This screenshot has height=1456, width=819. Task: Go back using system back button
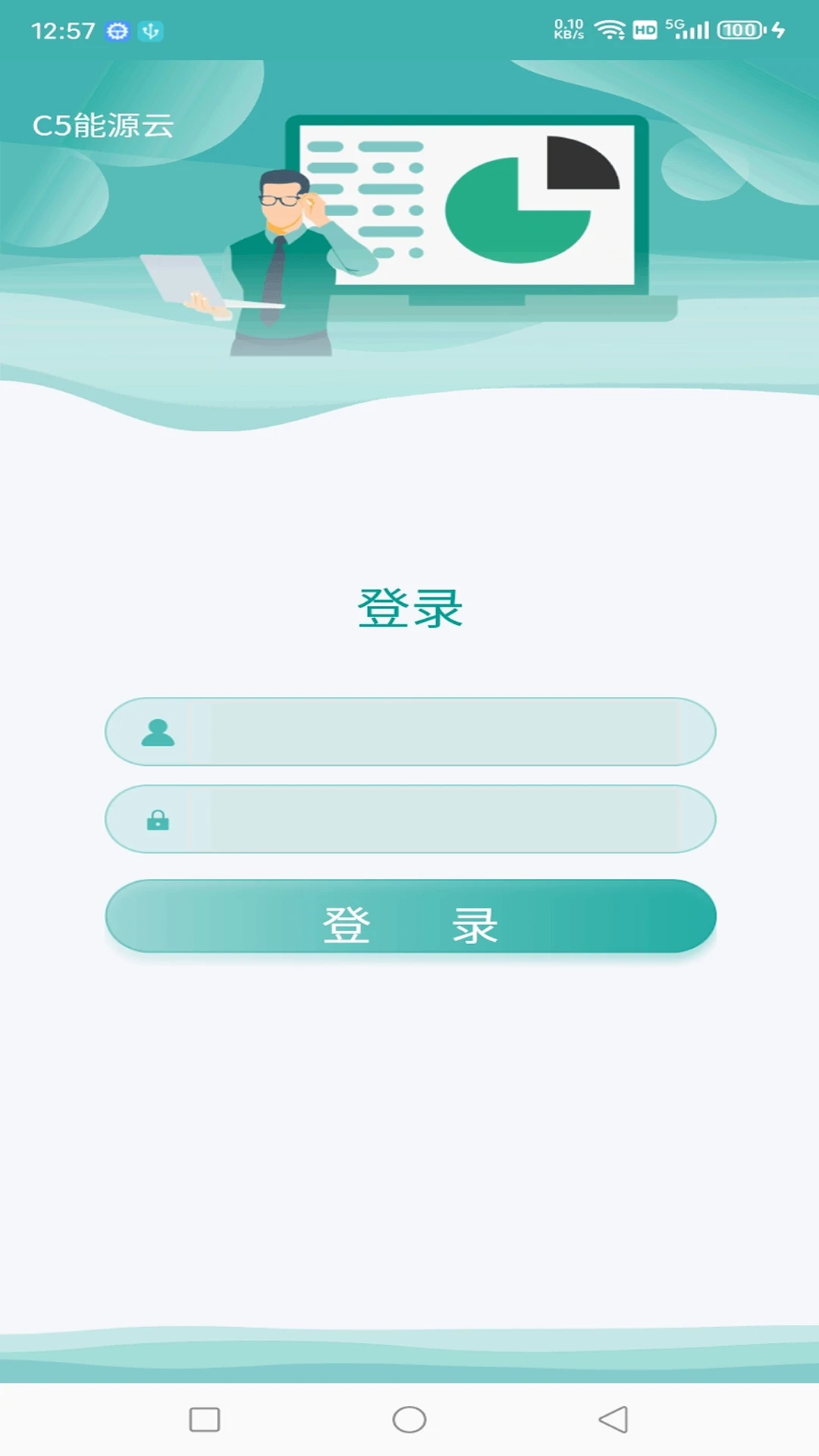coord(613,1420)
